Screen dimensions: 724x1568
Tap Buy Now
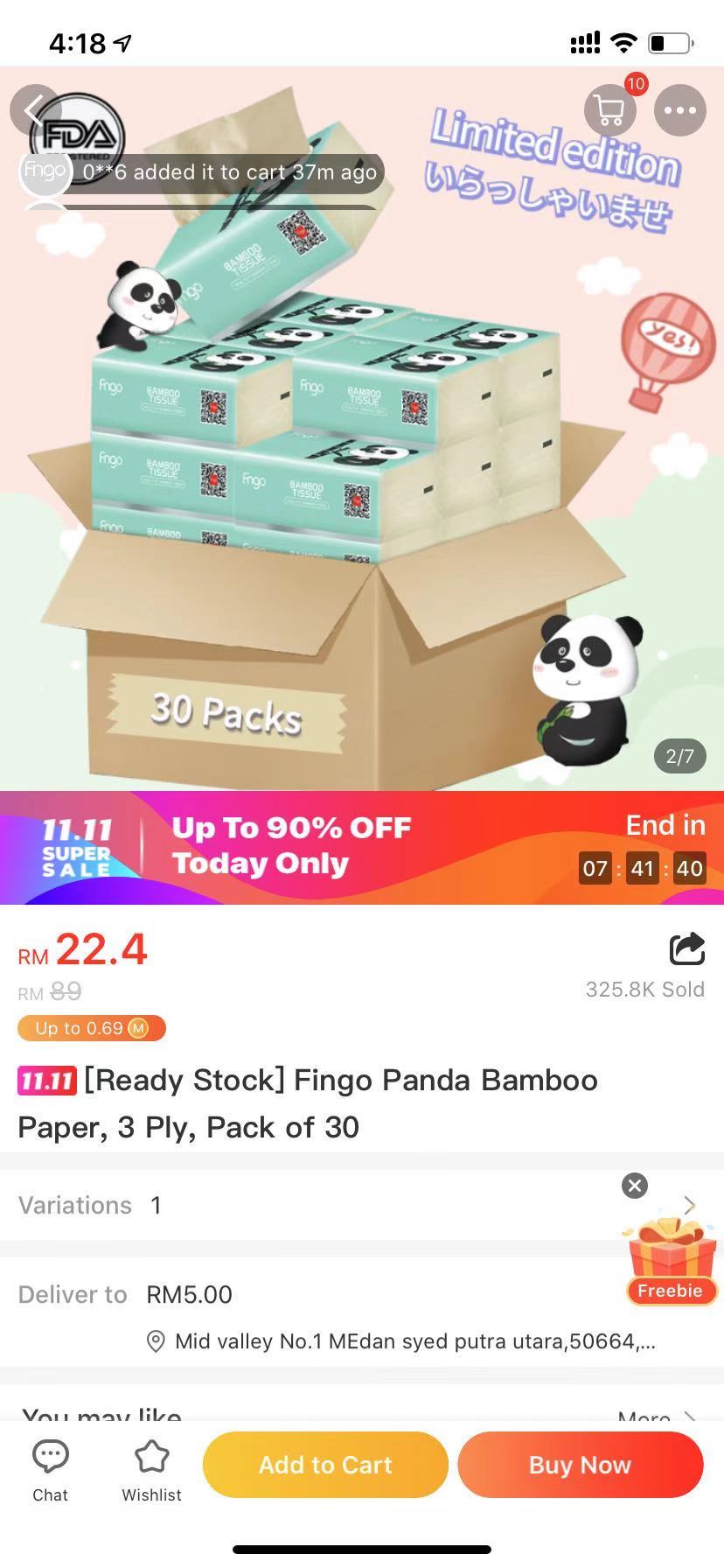coord(580,1465)
